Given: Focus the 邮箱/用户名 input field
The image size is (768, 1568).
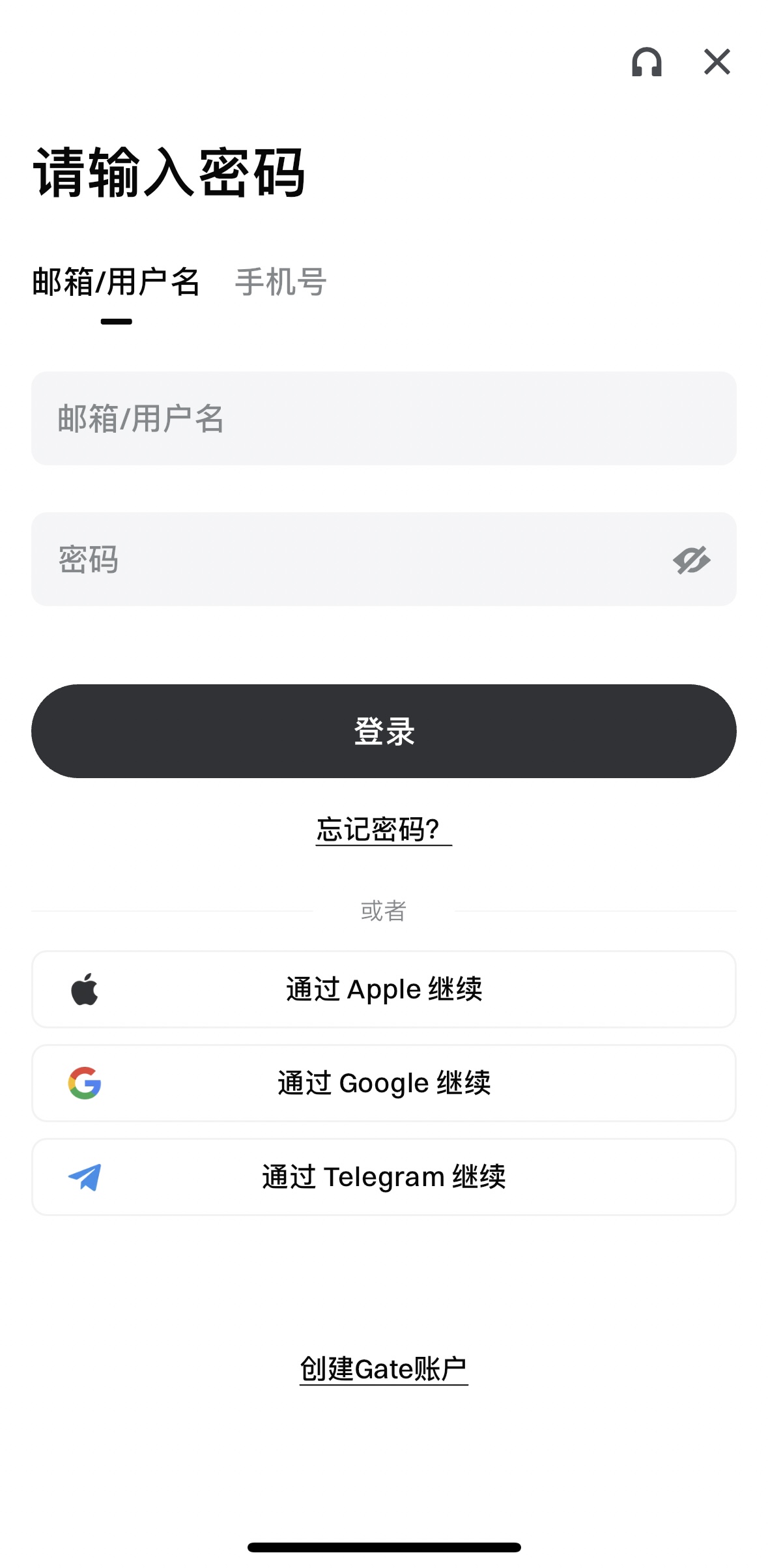Looking at the screenshot, I should 384,418.
